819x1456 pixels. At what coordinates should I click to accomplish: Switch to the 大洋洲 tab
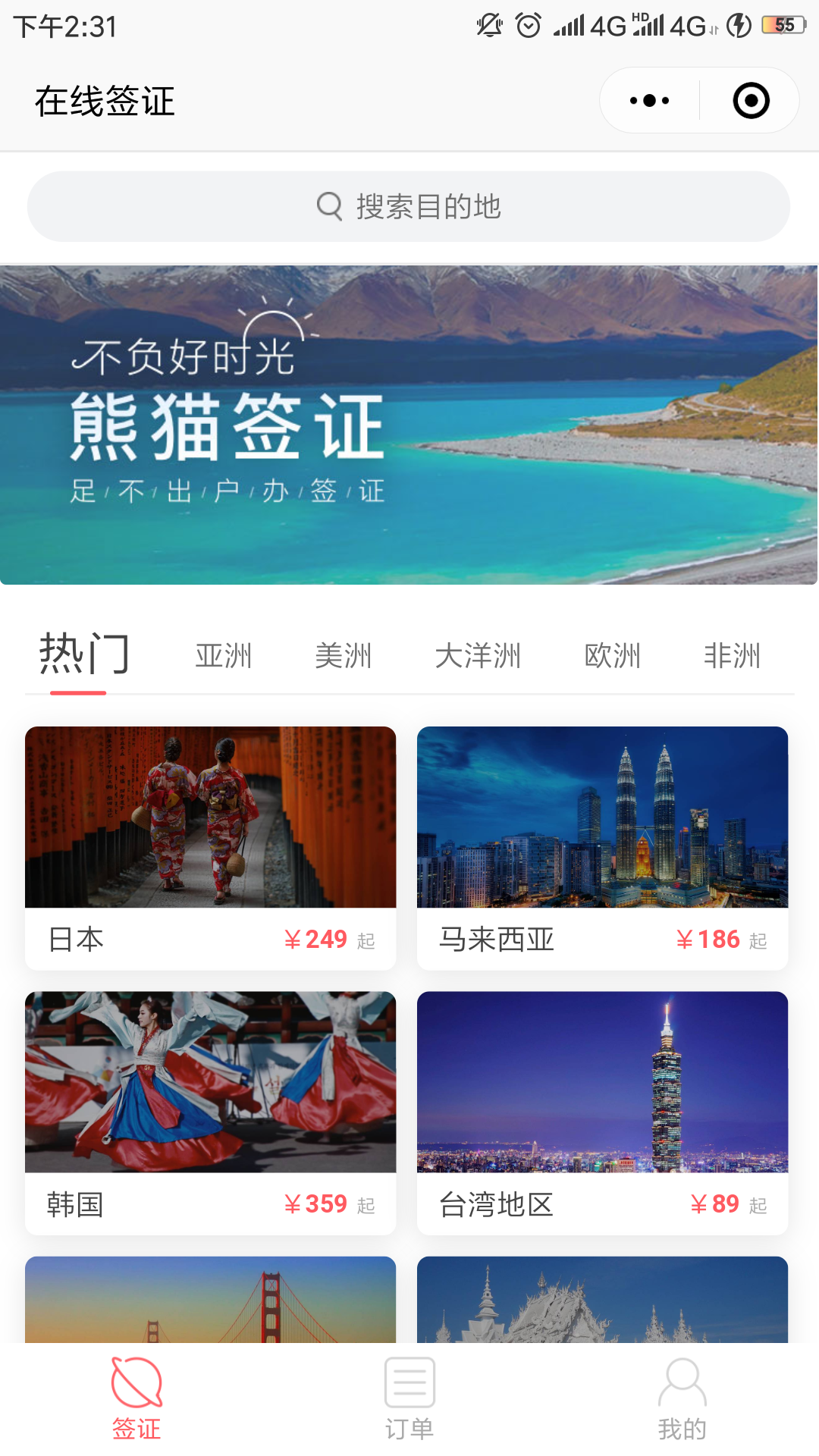(x=478, y=656)
